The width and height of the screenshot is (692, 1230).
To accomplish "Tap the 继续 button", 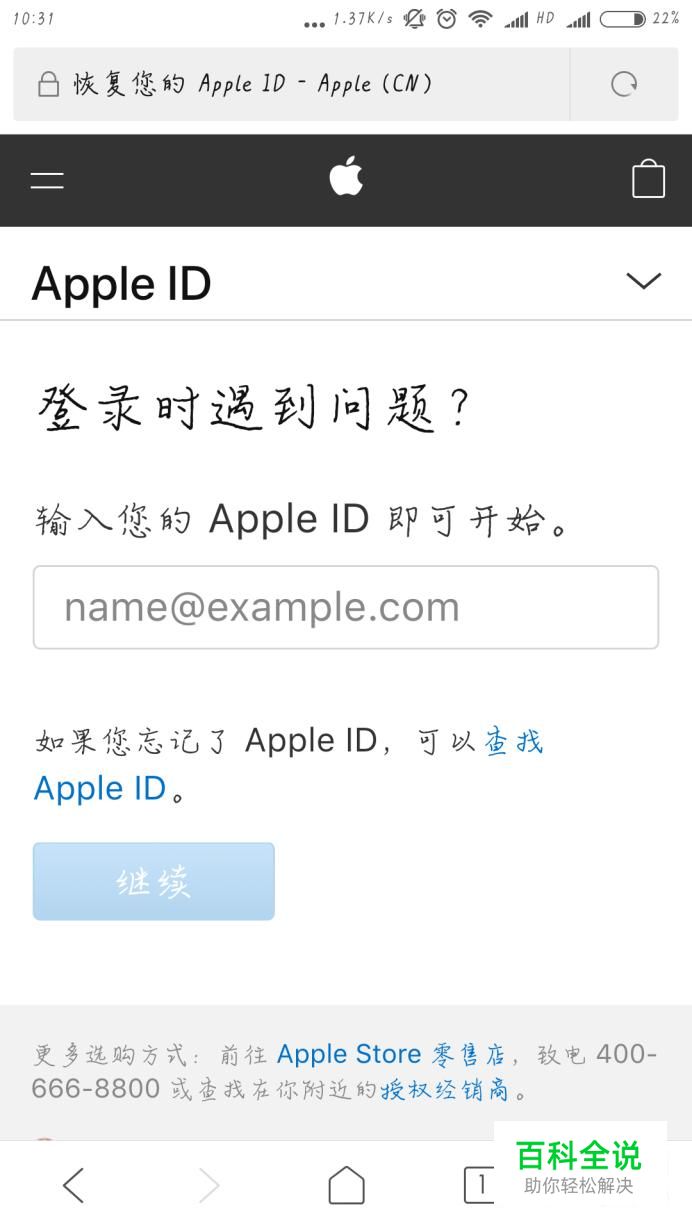I will tap(154, 881).
